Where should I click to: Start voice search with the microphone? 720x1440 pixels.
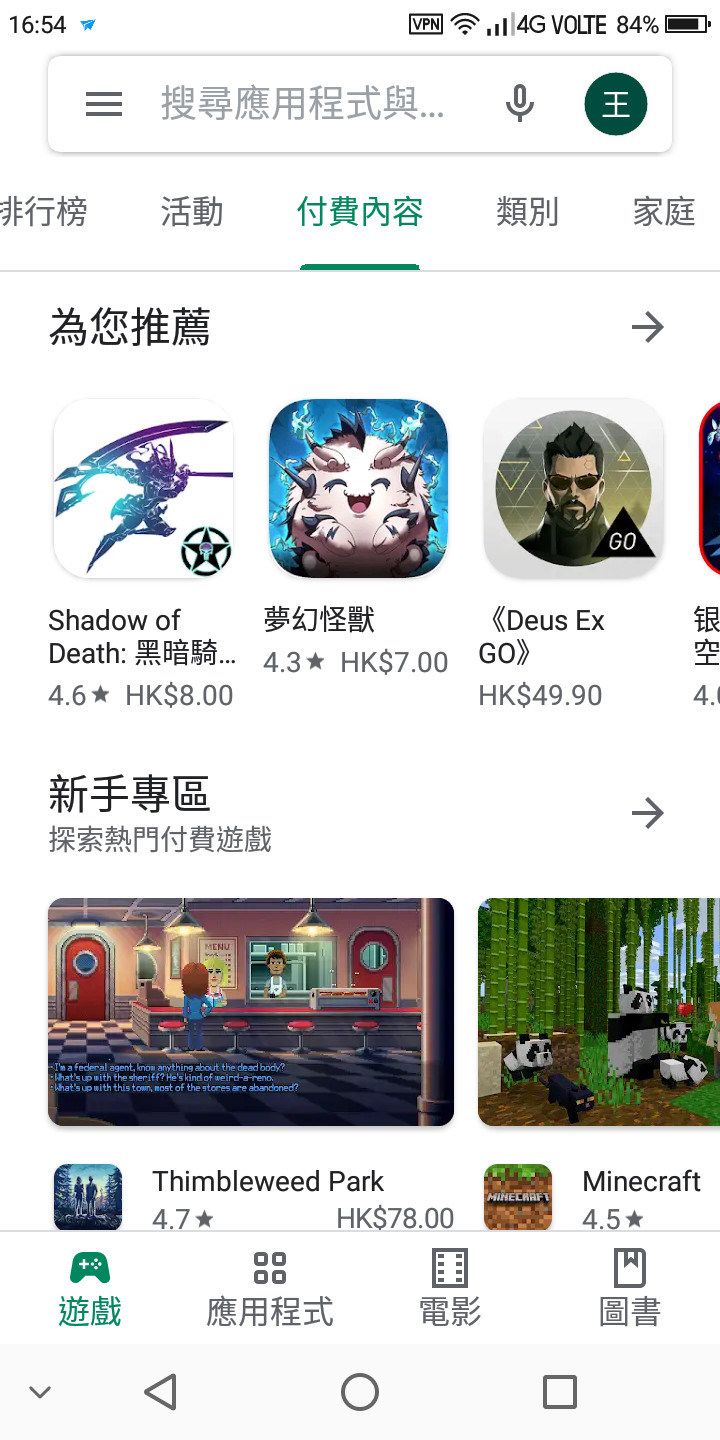[519, 104]
